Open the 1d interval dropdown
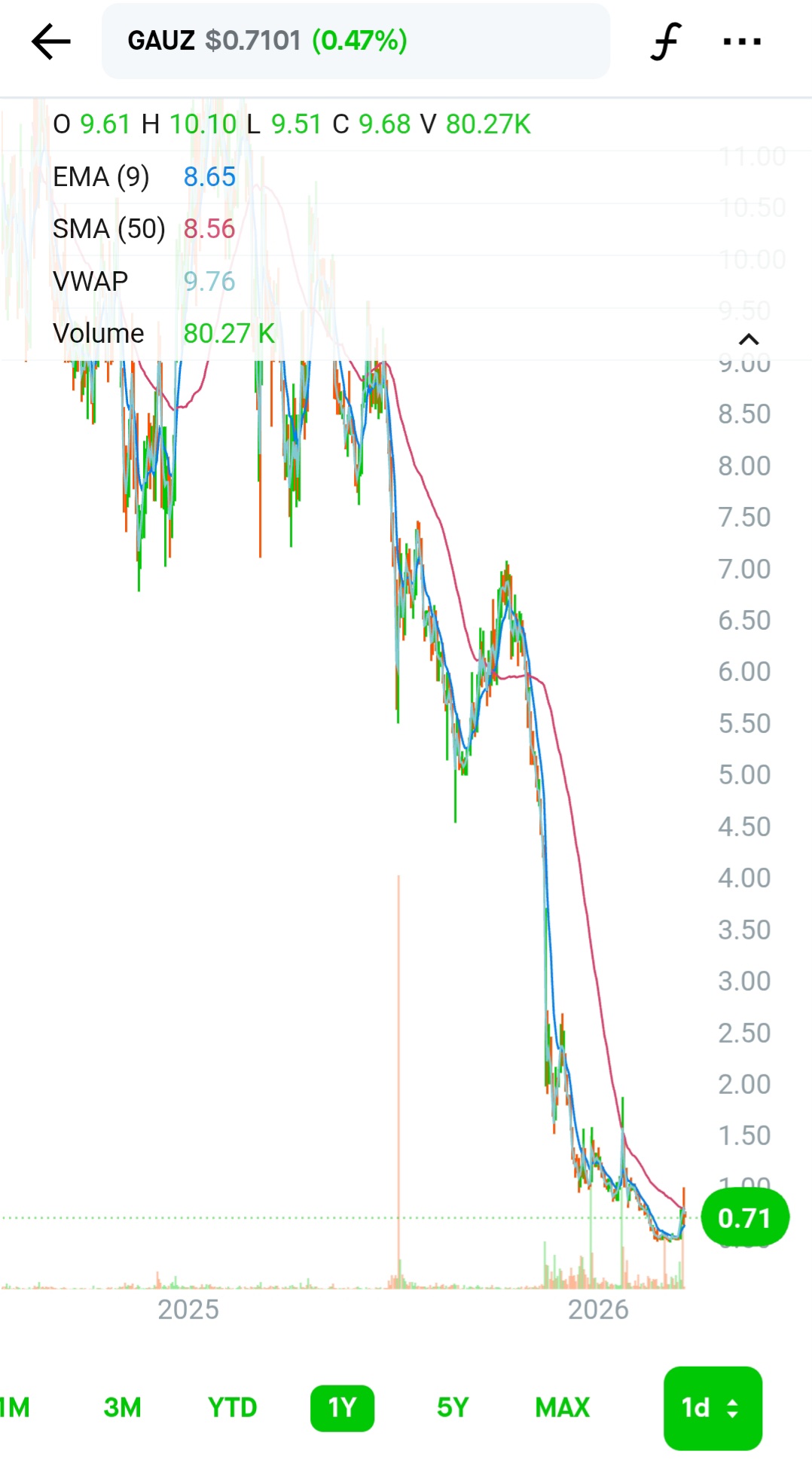Image resolution: width=812 pixels, height=1463 pixels. point(712,1407)
